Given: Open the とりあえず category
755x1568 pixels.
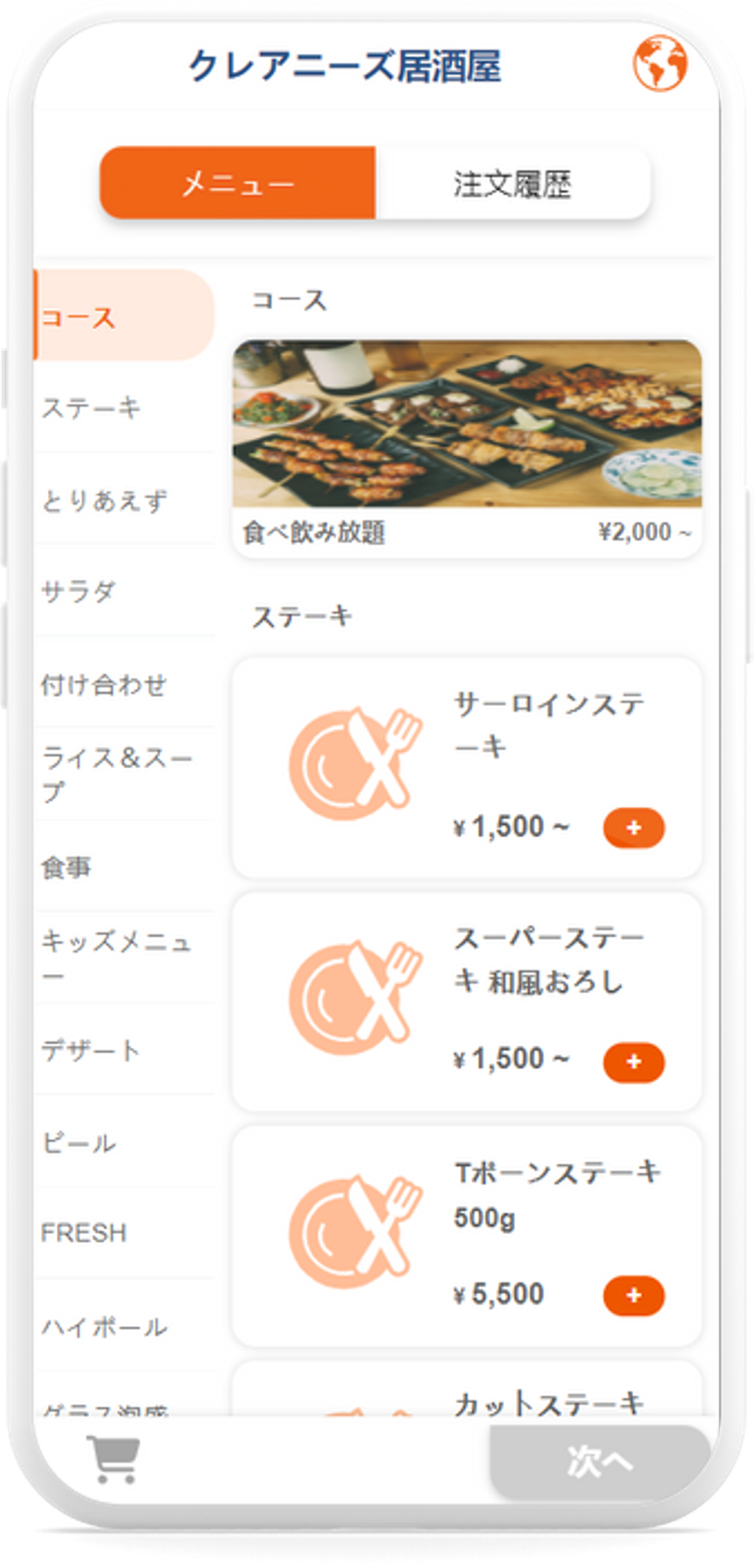Looking at the screenshot, I should 104,500.
